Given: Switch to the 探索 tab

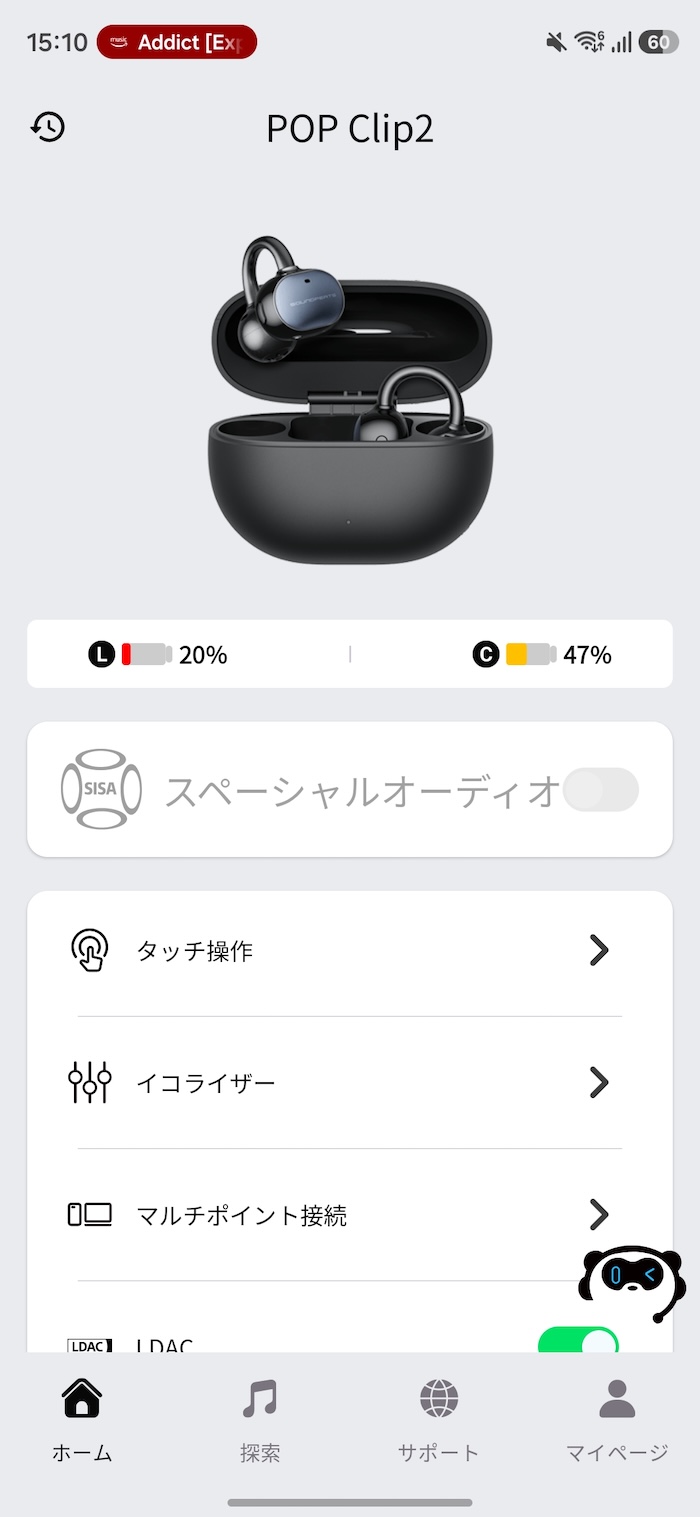Looking at the screenshot, I should point(260,1420).
